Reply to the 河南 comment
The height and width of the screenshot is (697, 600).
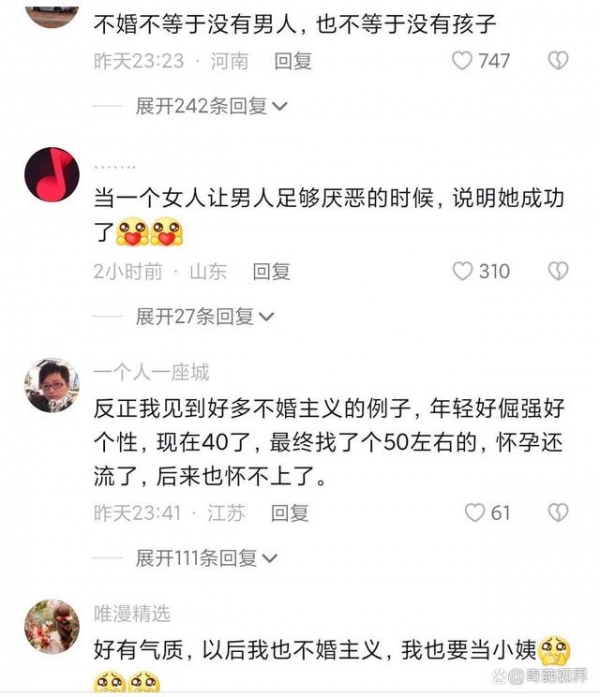pyautogui.click(x=293, y=61)
